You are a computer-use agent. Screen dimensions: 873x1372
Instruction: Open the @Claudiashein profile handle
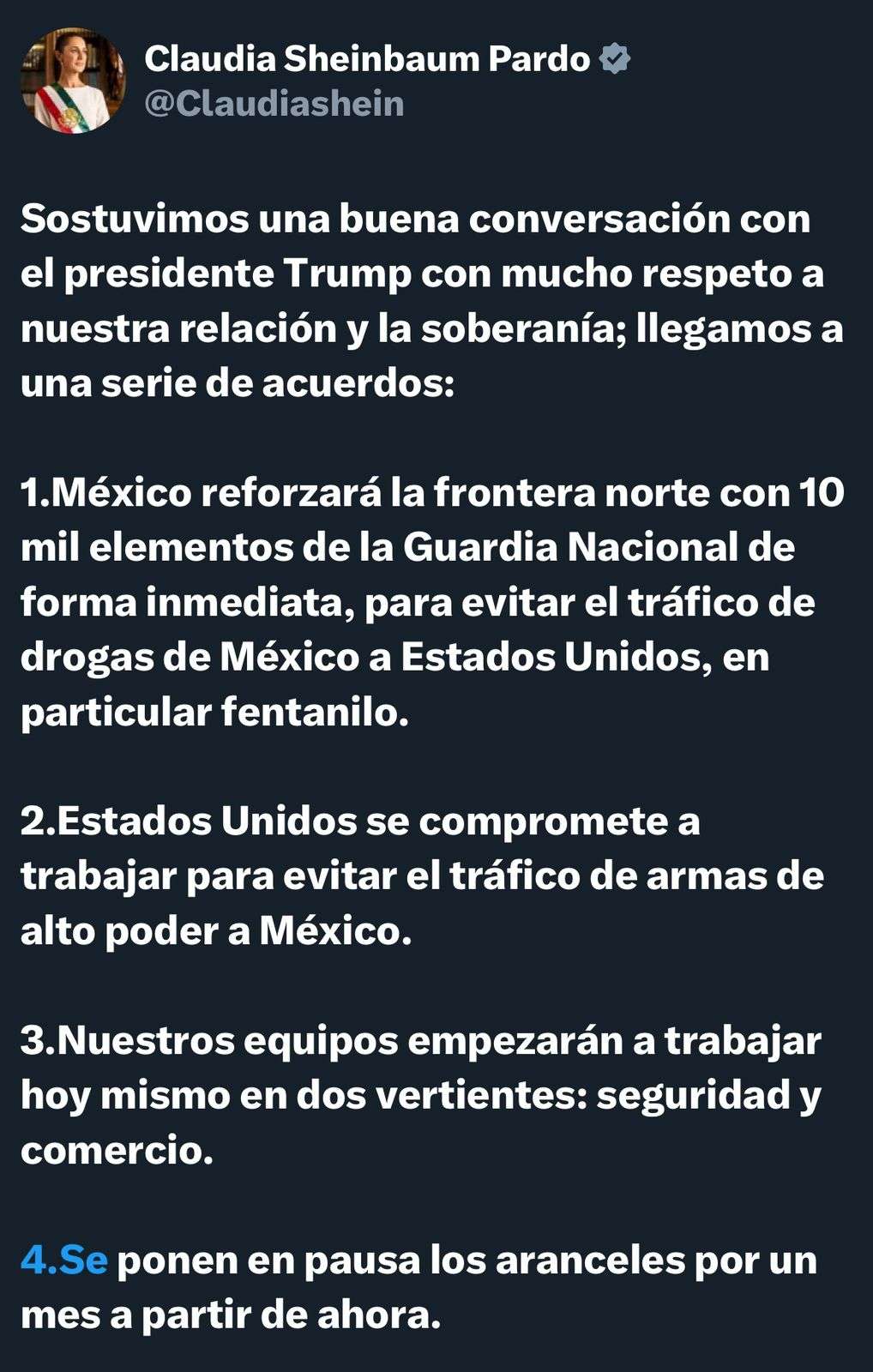[274, 104]
